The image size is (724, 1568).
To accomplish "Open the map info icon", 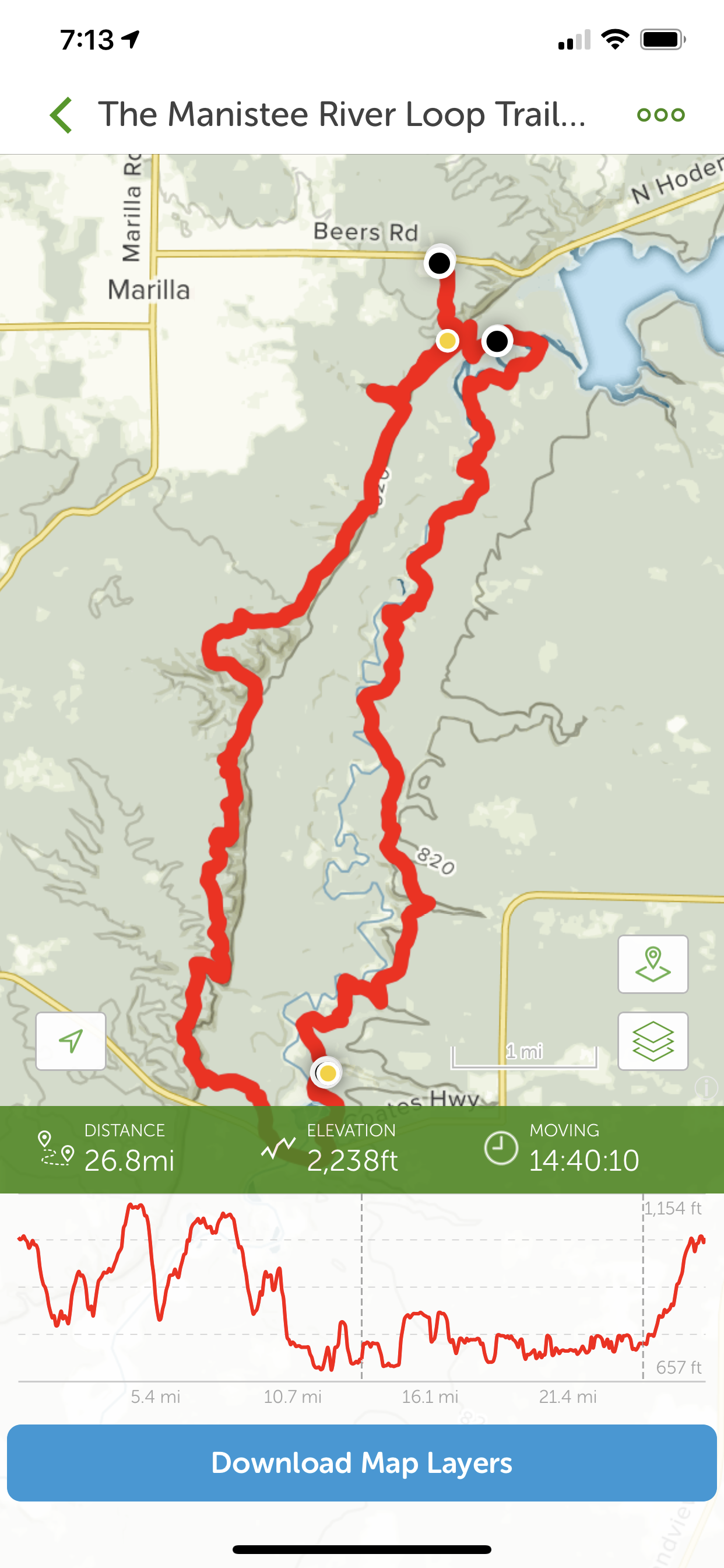I will point(706,1087).
